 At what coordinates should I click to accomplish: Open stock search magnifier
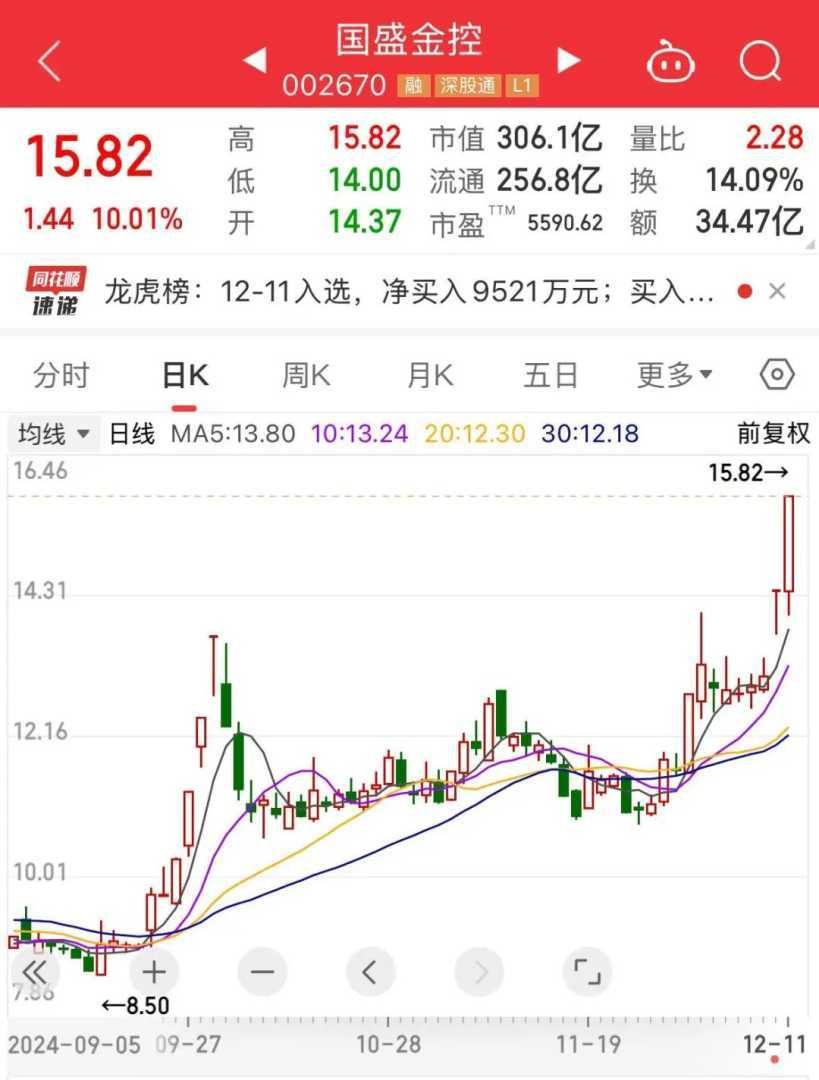pos(760,62)
